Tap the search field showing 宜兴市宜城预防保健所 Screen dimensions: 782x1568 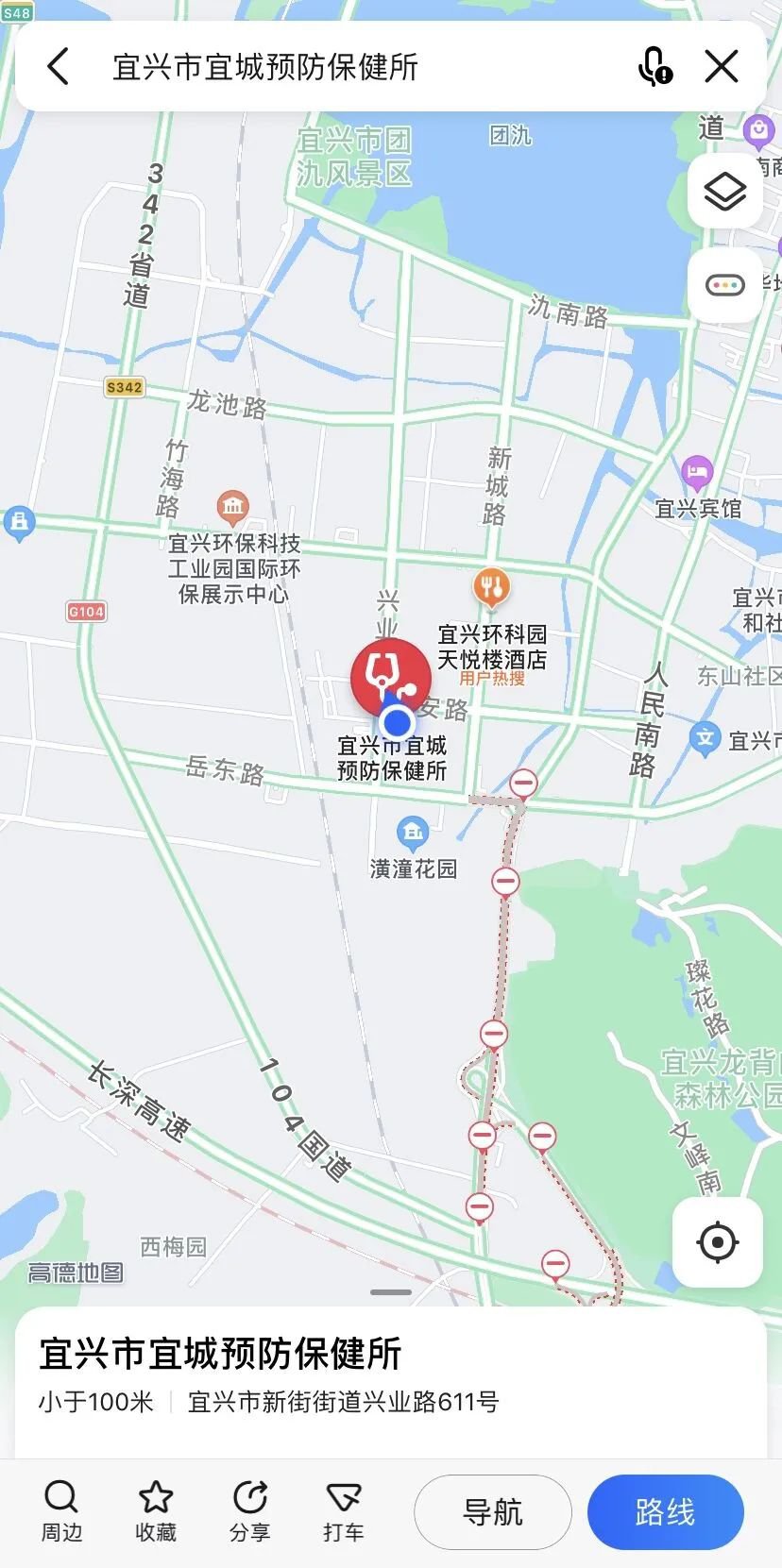click(x=359, y=67)
